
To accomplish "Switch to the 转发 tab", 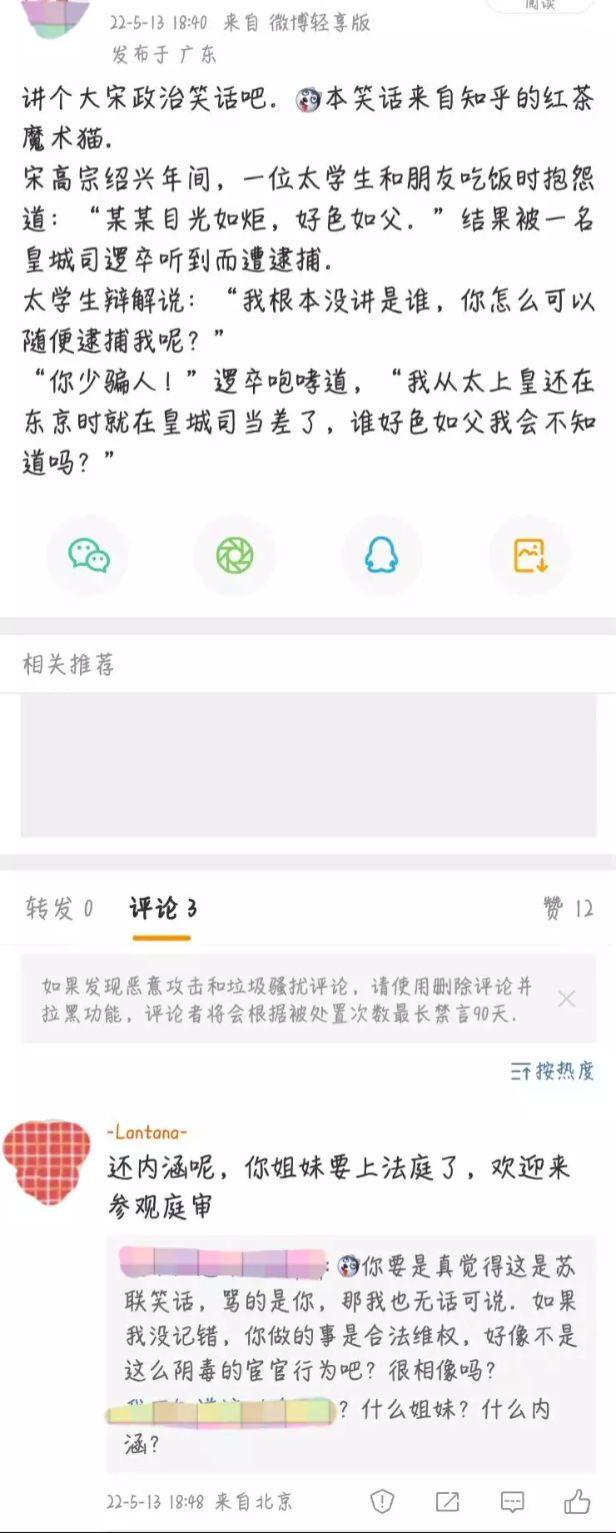I will coord(60,908).
